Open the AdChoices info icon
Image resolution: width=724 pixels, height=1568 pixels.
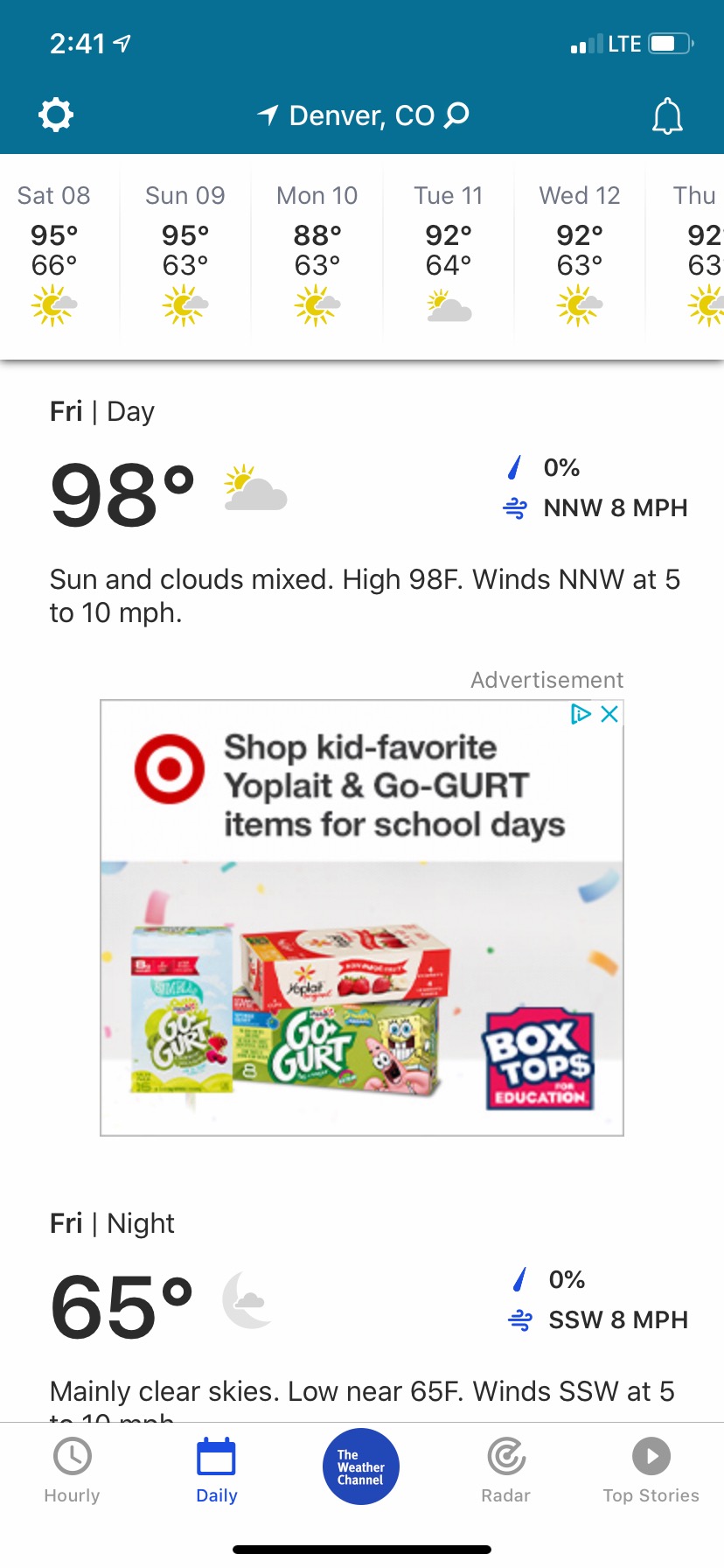click(581, 714)
